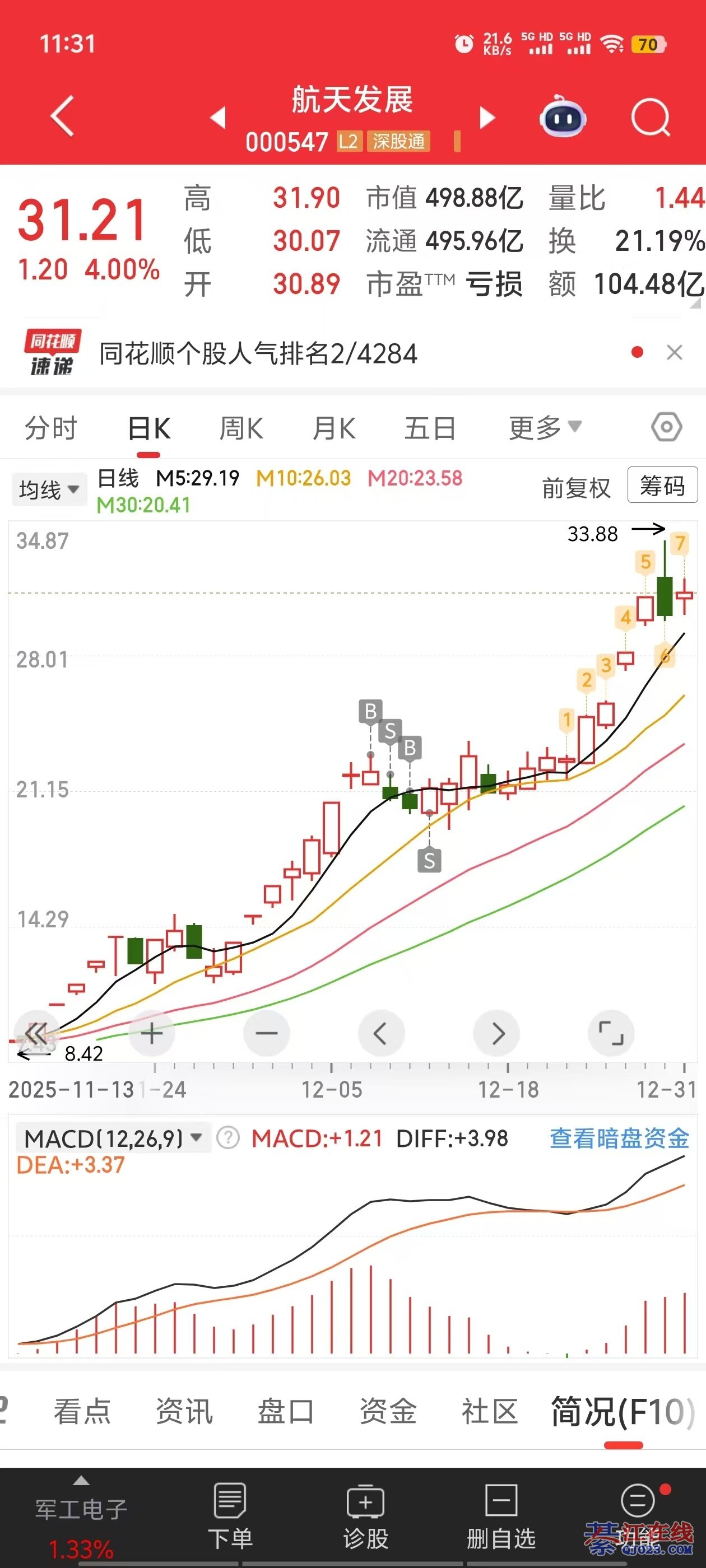Open the AI robot assistant
The width and height of the screenshot is (706, 1568).
(x=563, y=117)
